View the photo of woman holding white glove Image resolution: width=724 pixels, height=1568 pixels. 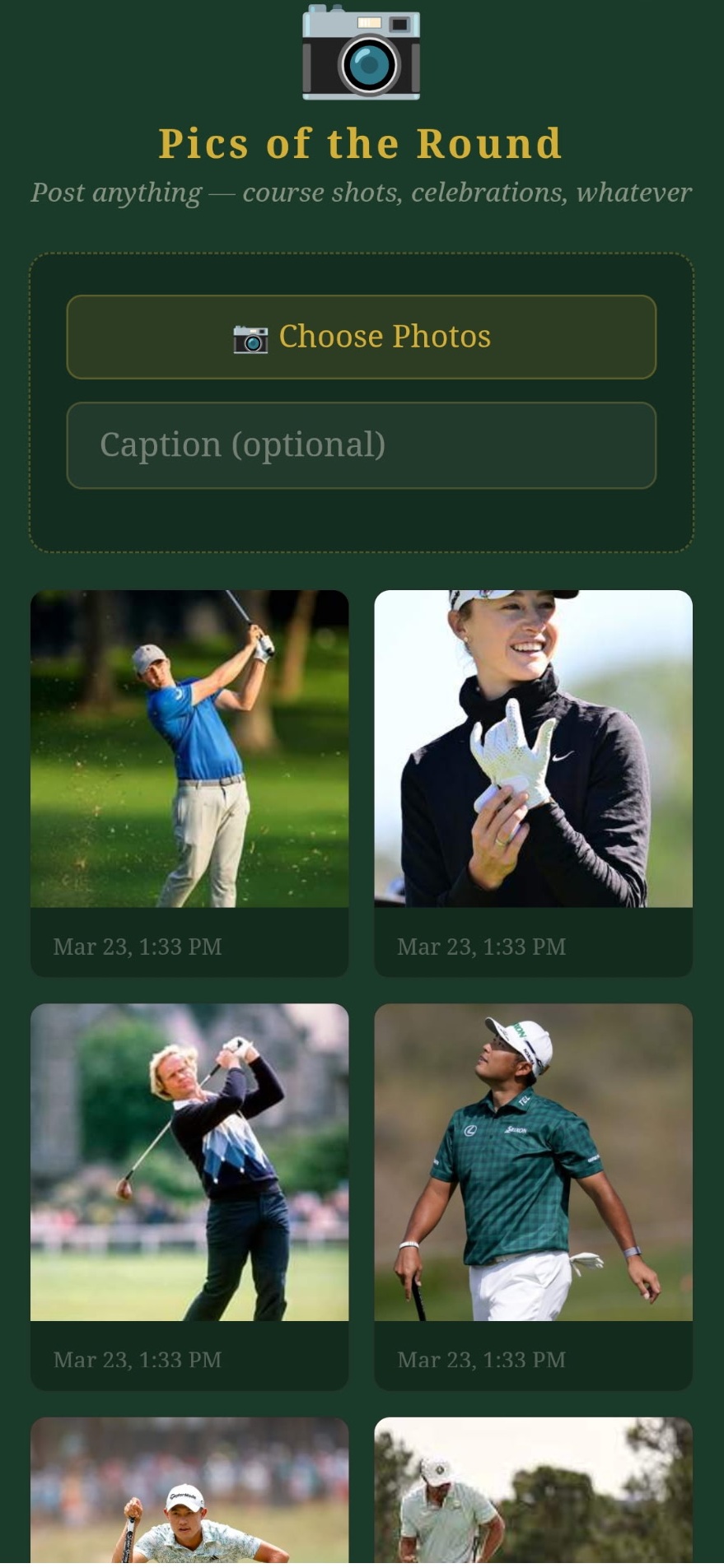click(533, 748)
